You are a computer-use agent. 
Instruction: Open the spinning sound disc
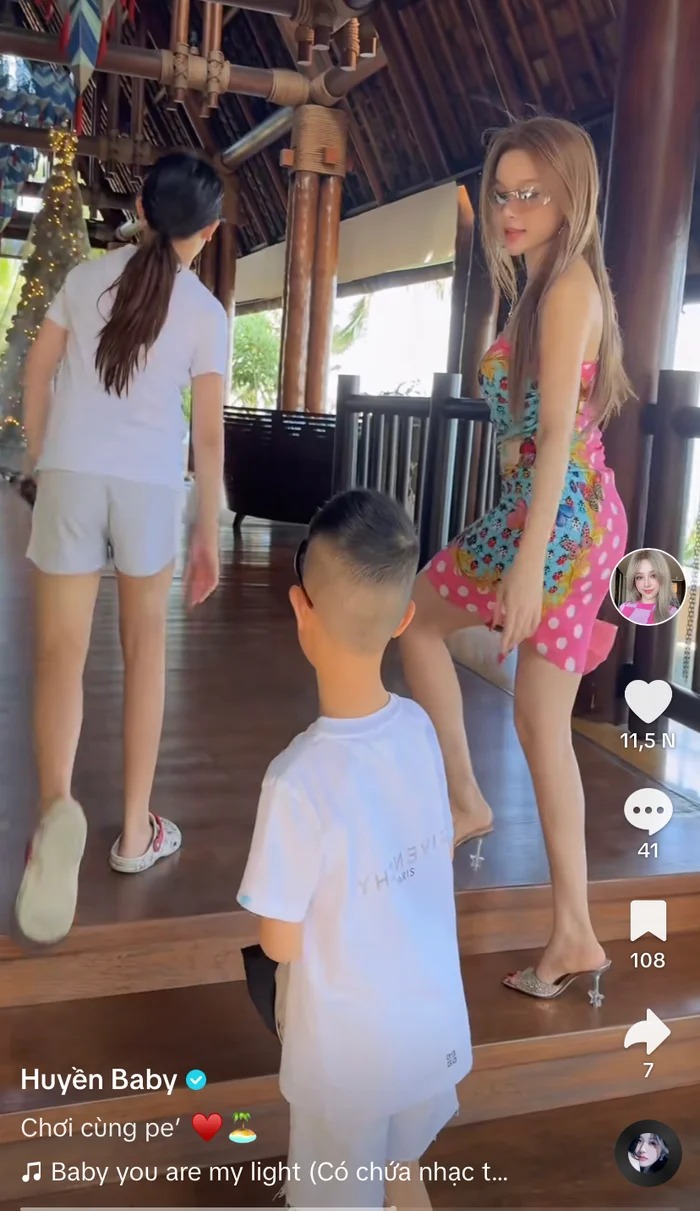pos(647,1153)
